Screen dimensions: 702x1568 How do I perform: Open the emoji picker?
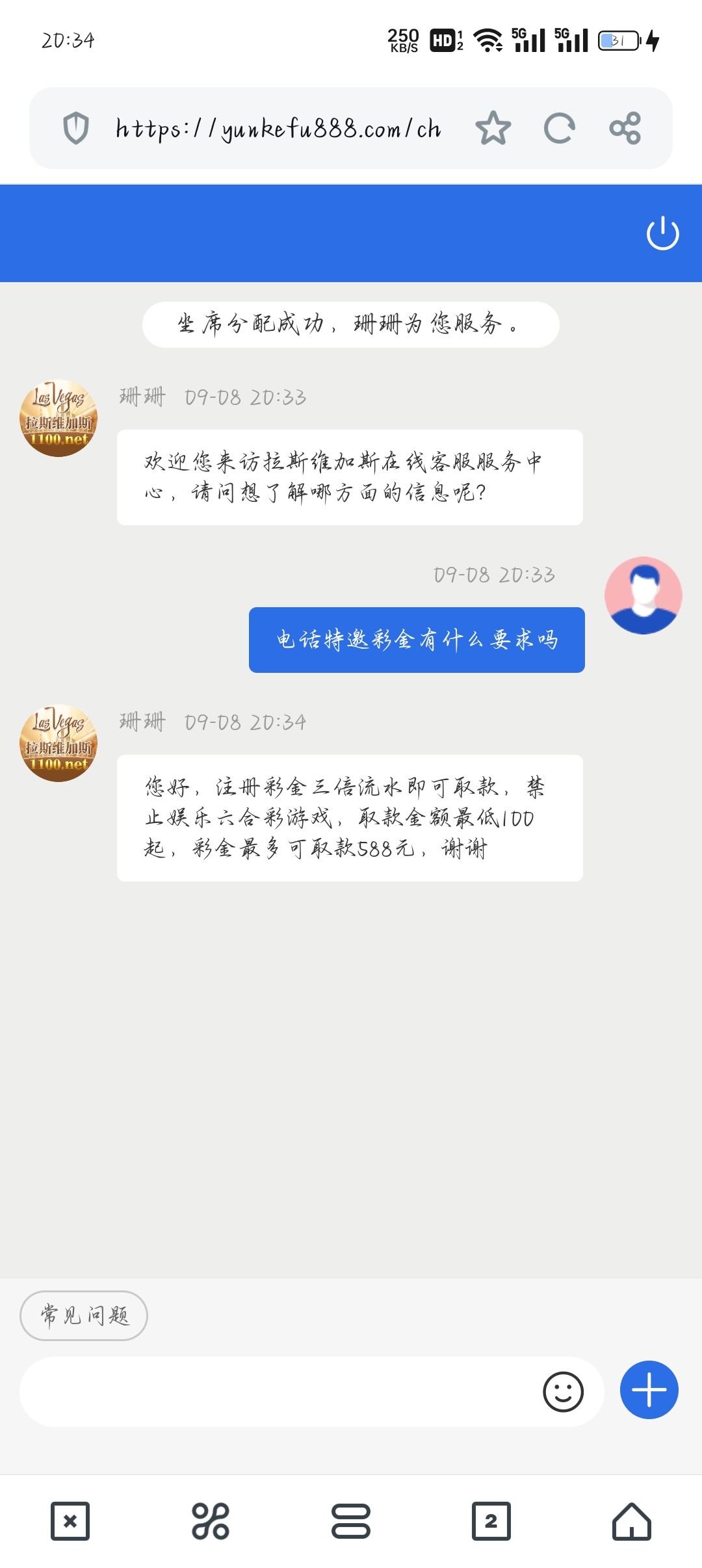coord(563,1392)
